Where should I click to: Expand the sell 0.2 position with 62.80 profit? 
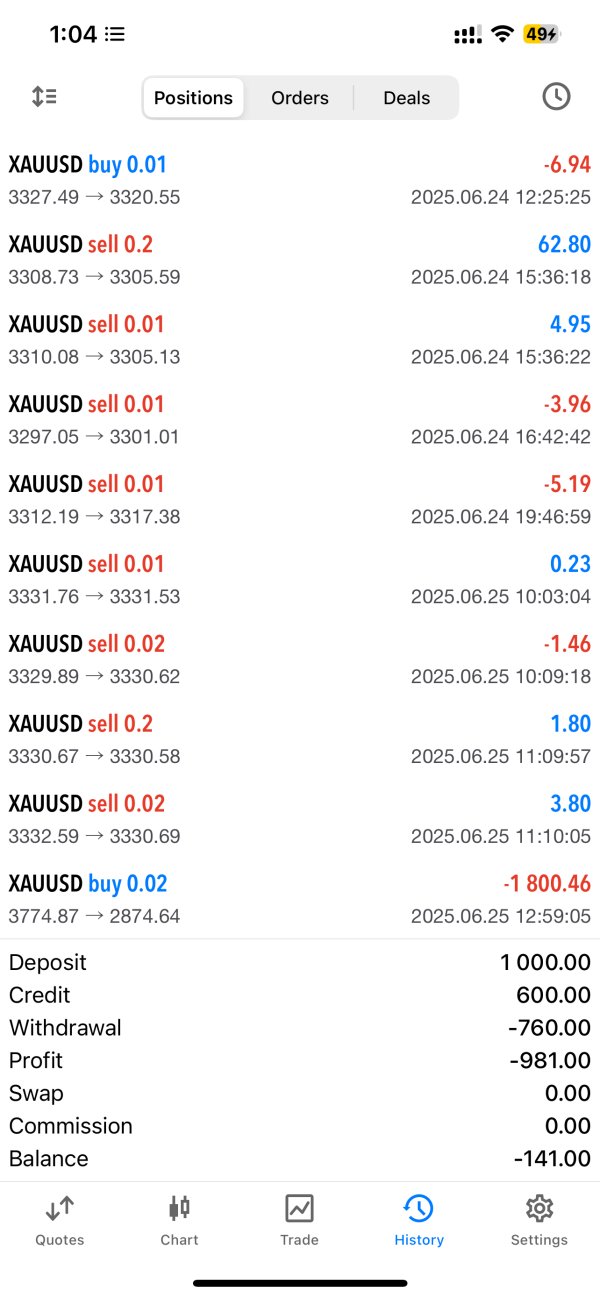(299, 260)
